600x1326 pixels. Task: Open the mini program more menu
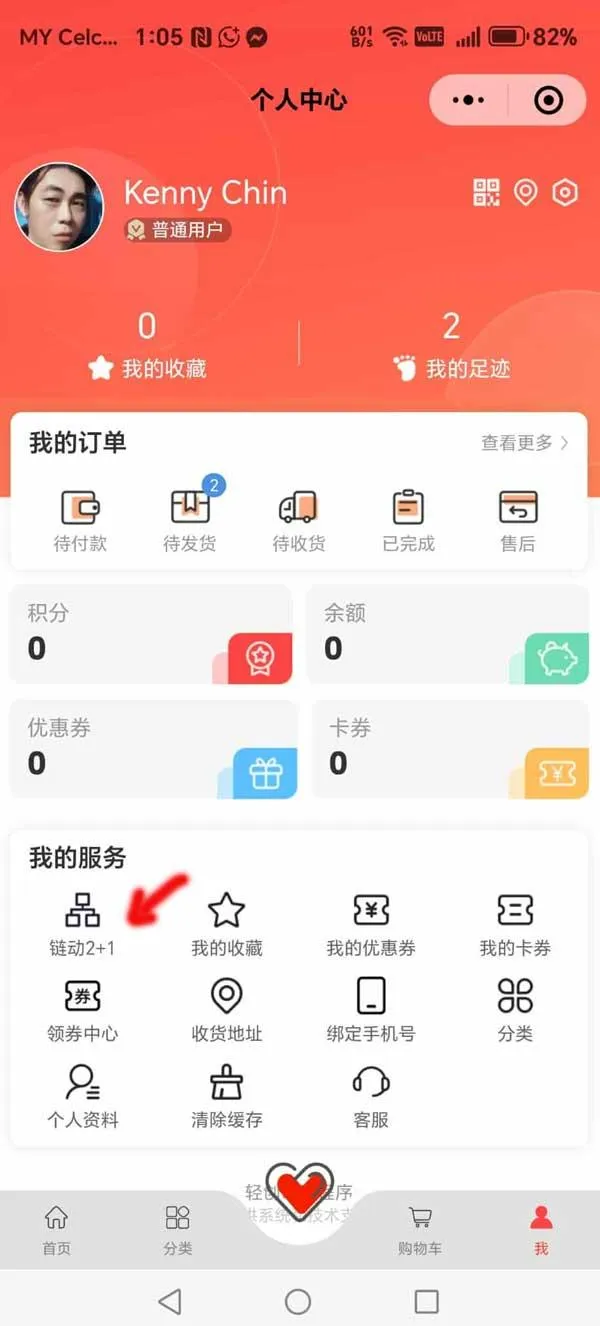[x=469, y=100]
